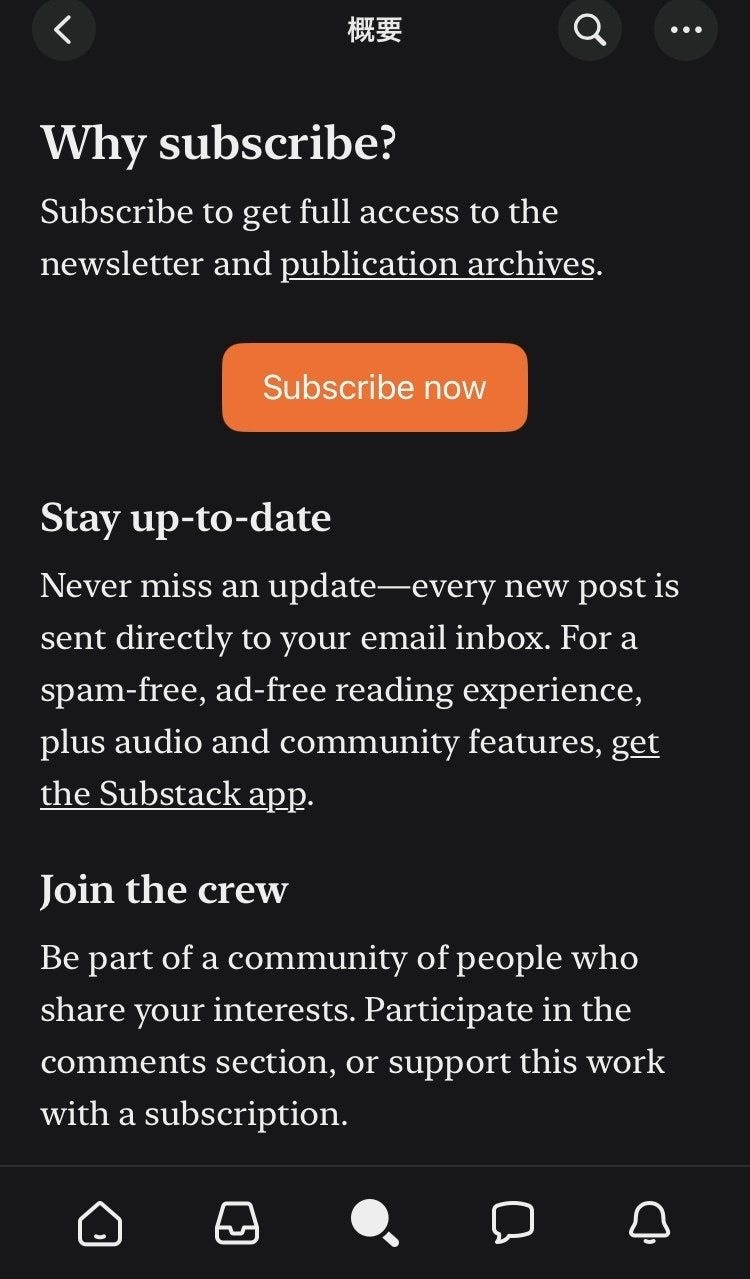Open the three-dot overflow menu
The width and height of the screenshot is (750, 1279).
(x=686, y=30)
